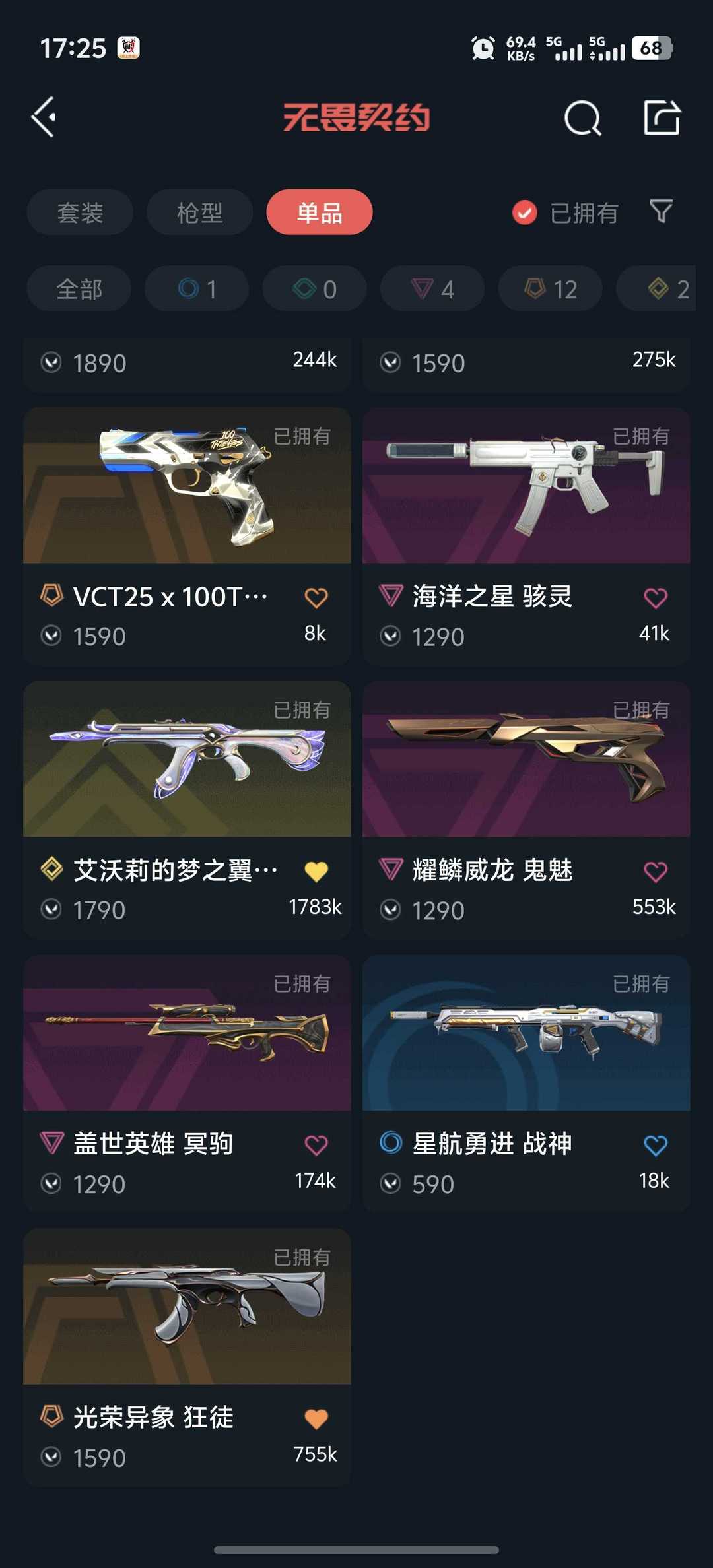Tap the search icon in the top bar

pyautogui.click(x=584, y=119)
